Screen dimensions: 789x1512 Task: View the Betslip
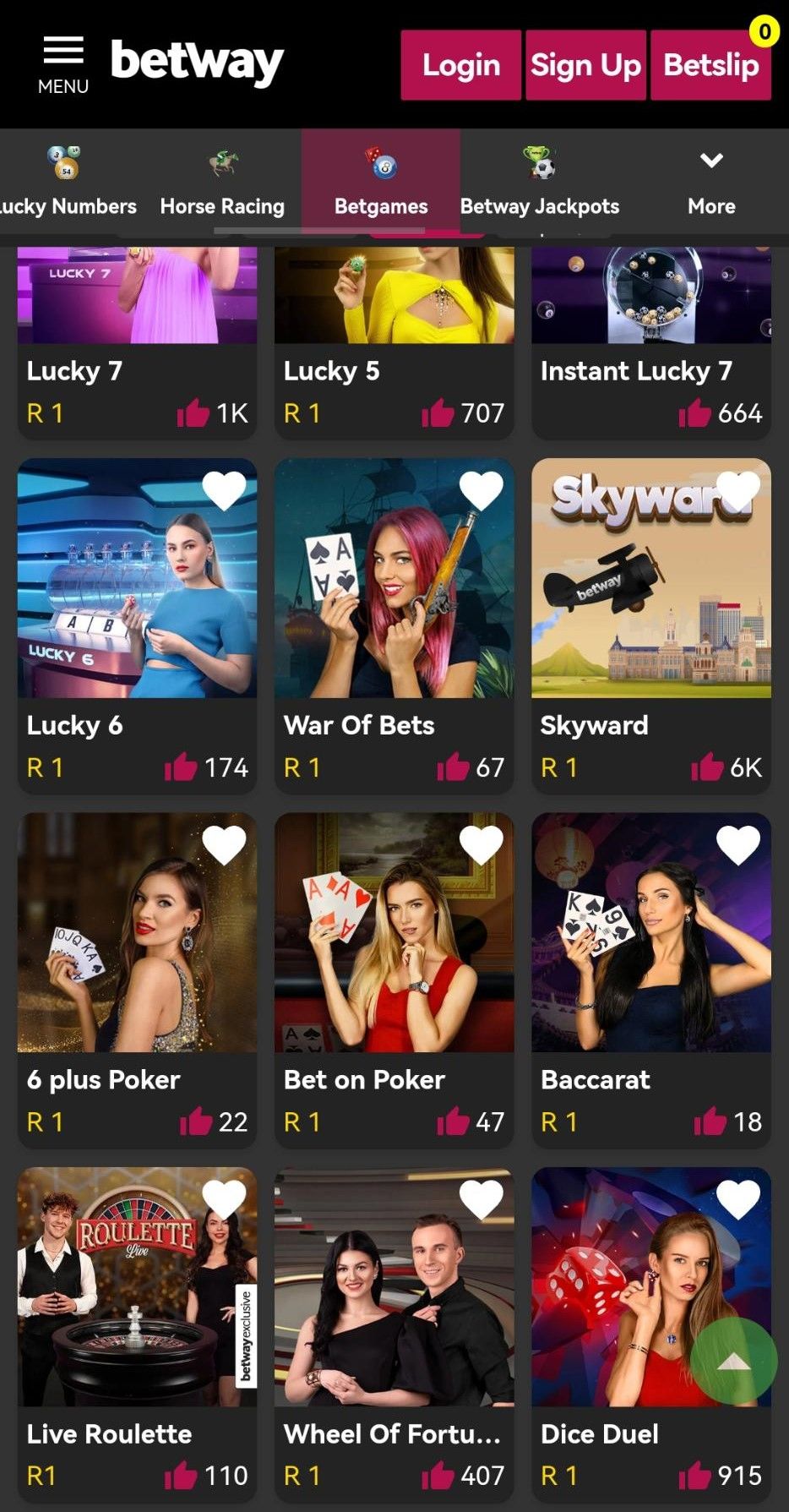710,65
